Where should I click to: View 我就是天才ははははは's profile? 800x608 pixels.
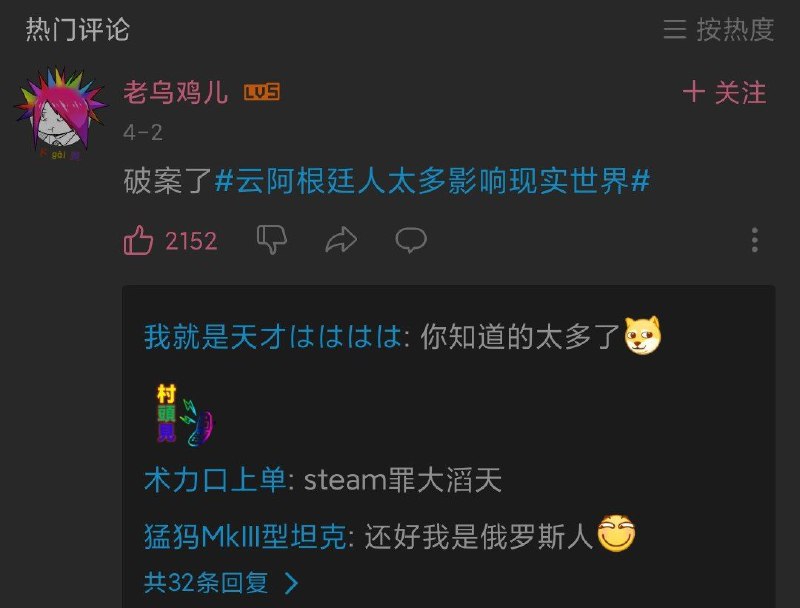click(x=272, y=337)
